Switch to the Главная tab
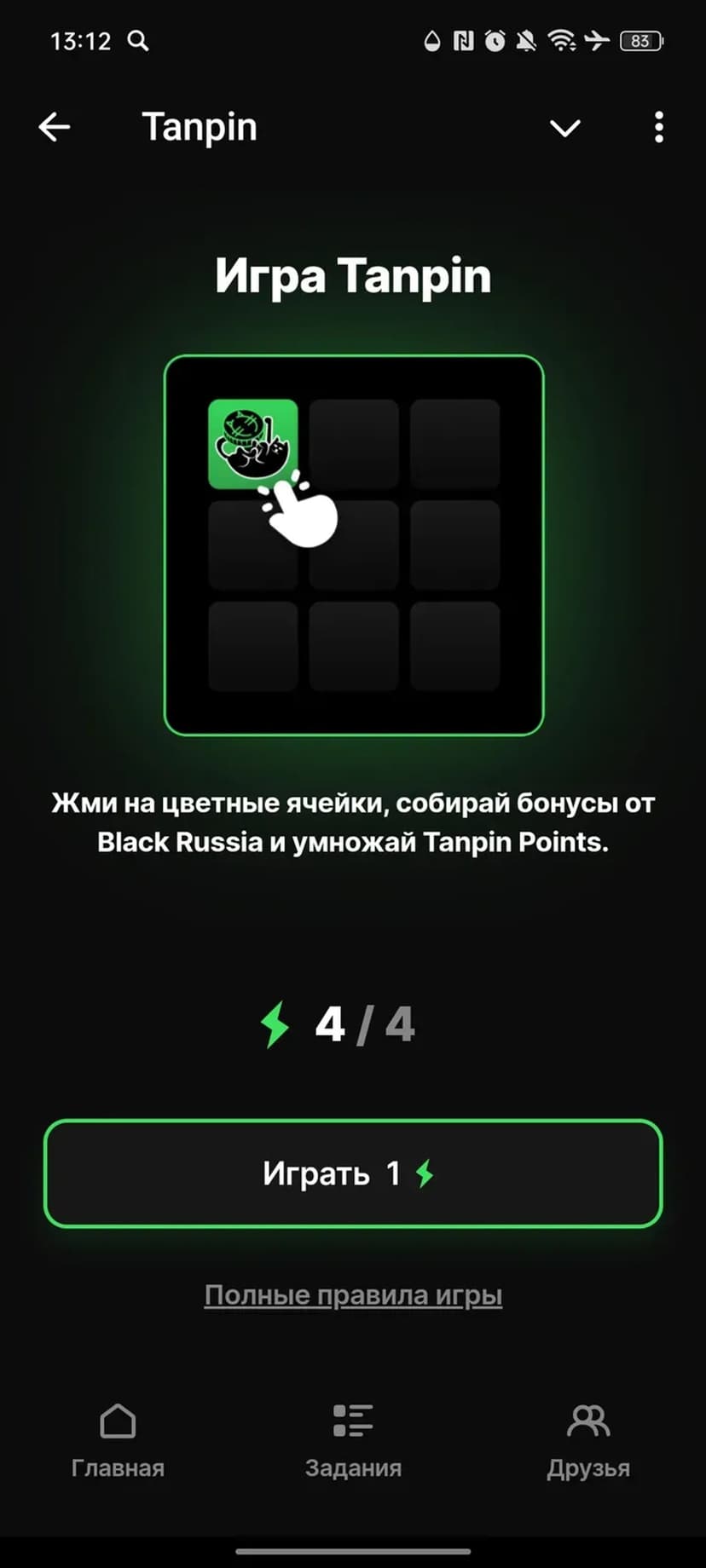This screenshot has height=1568, width=706. click(x=118, y=1440)
